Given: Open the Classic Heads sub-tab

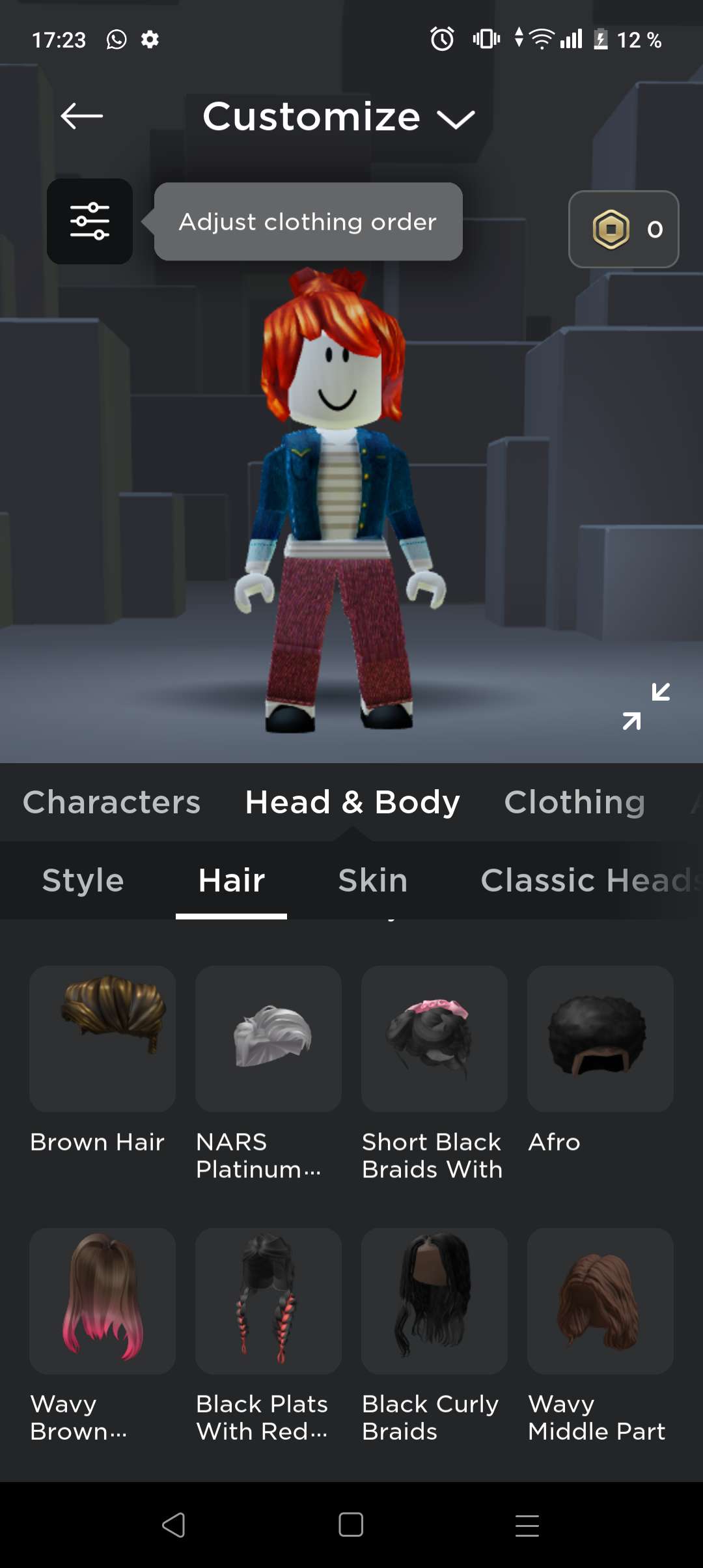Looking at the screenshot, I should click(x=586, y=880).
